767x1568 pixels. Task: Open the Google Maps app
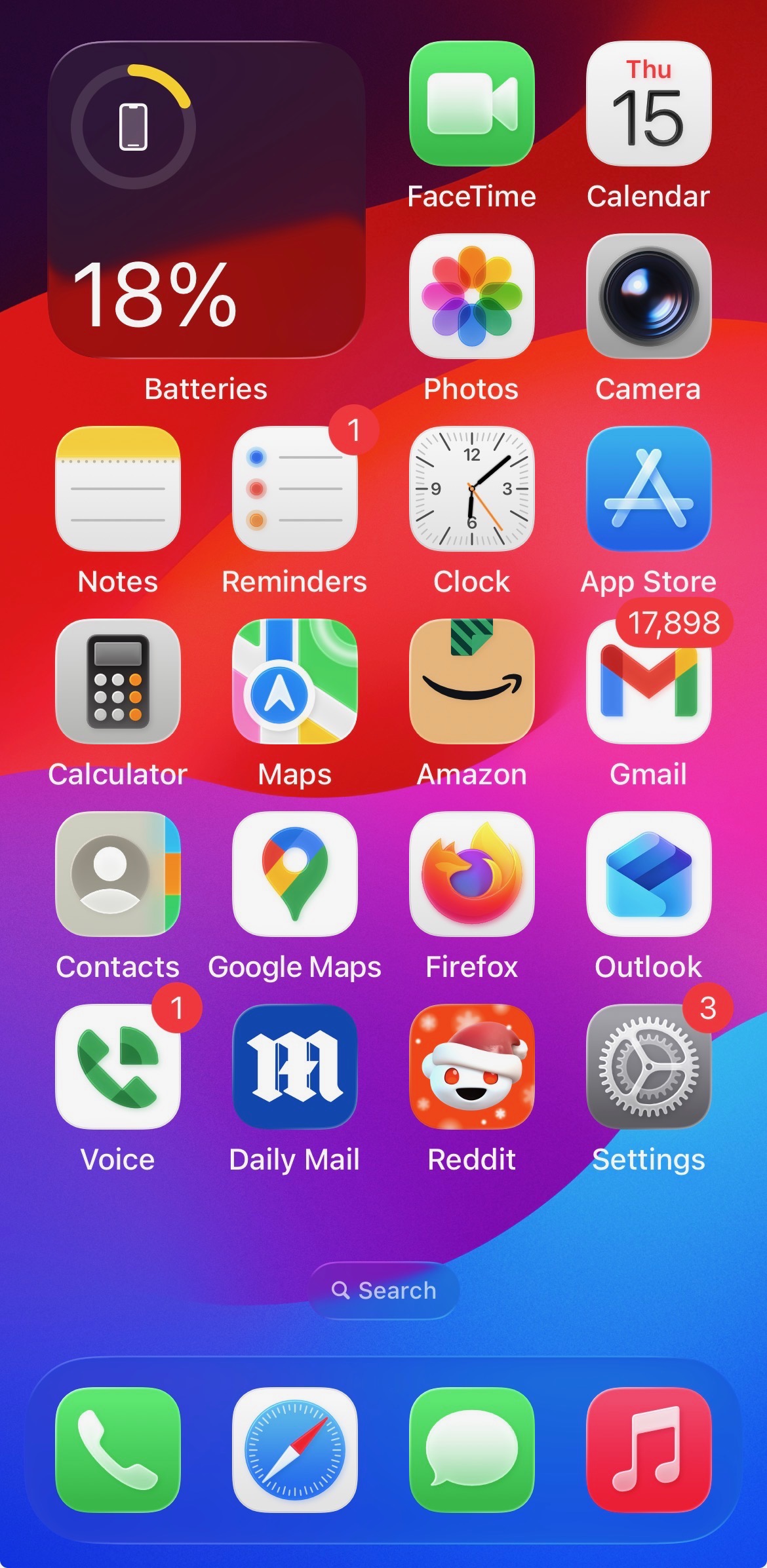tap(294, 874)
